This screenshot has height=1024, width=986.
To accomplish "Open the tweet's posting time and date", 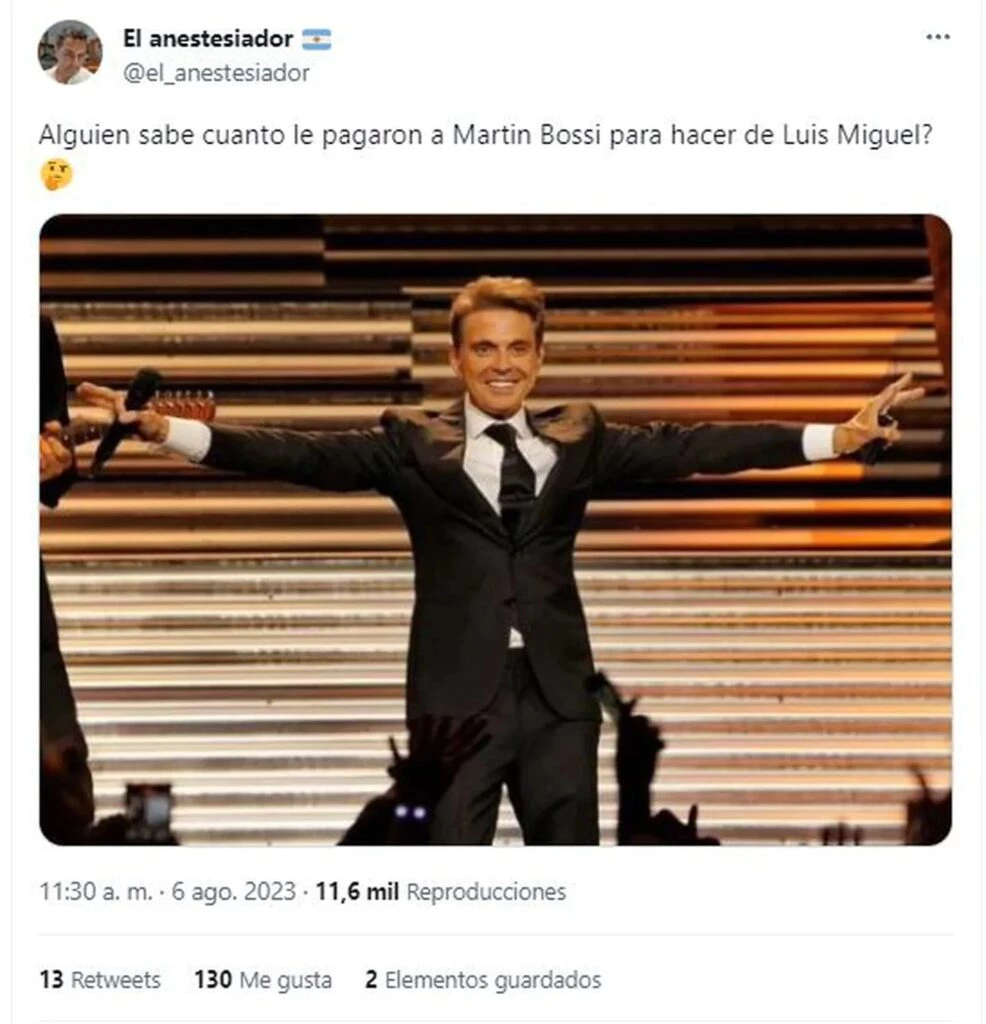I will (x=167, y=891).
